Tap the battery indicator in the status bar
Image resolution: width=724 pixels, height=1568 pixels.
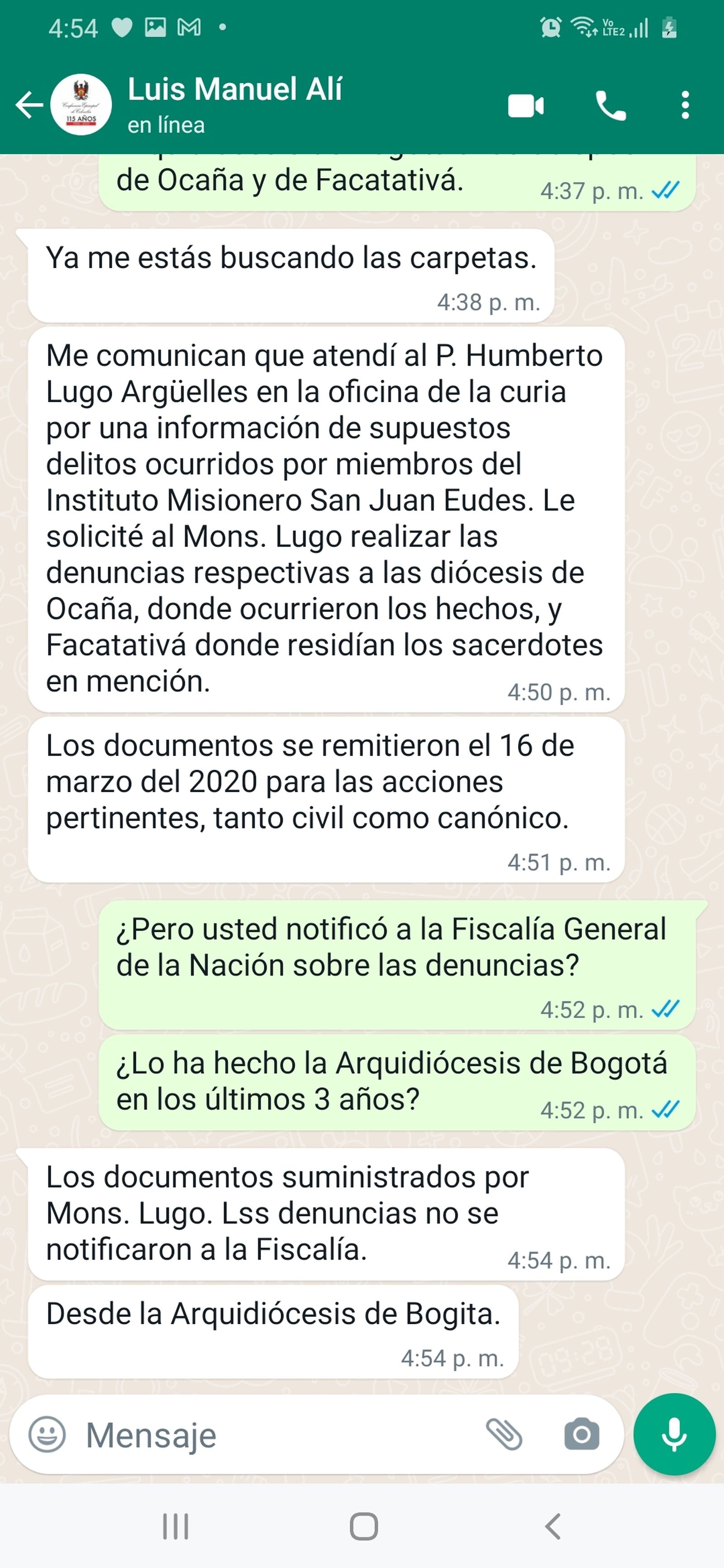670,27
